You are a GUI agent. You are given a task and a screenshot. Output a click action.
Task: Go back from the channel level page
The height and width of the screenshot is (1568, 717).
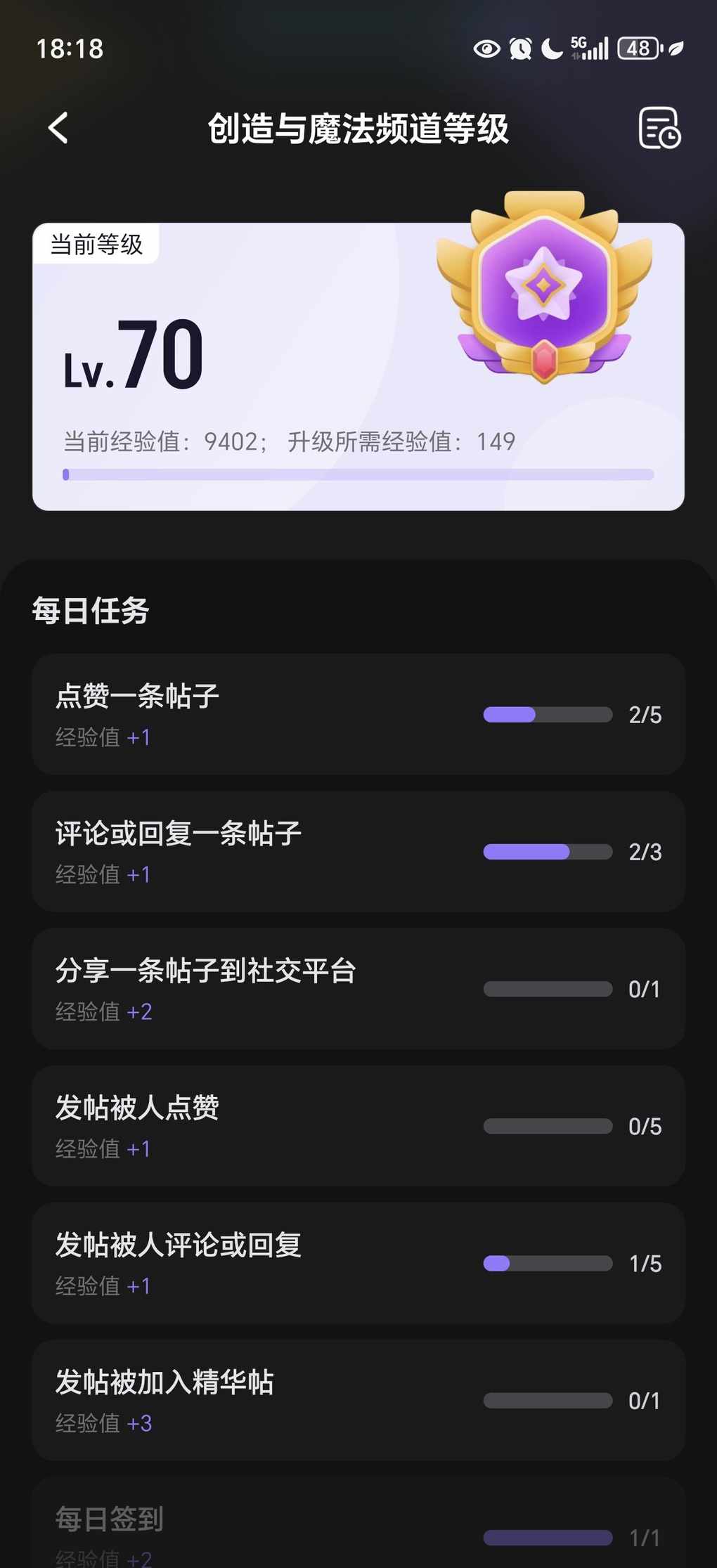(58, 128)
